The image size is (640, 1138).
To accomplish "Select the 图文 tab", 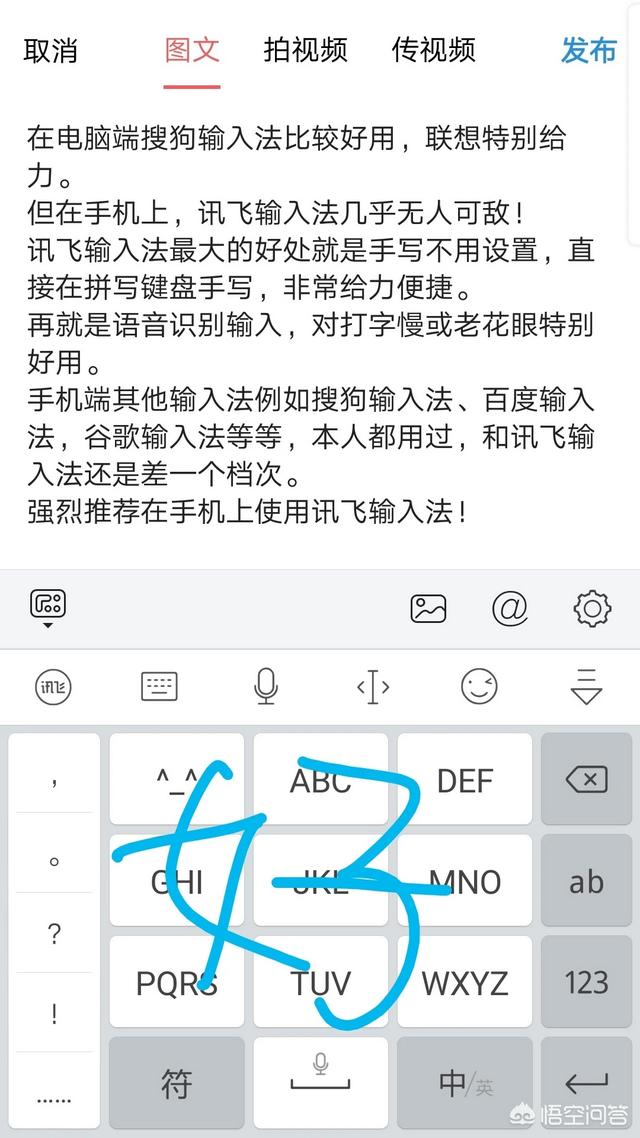I will [x=192, y=50].
